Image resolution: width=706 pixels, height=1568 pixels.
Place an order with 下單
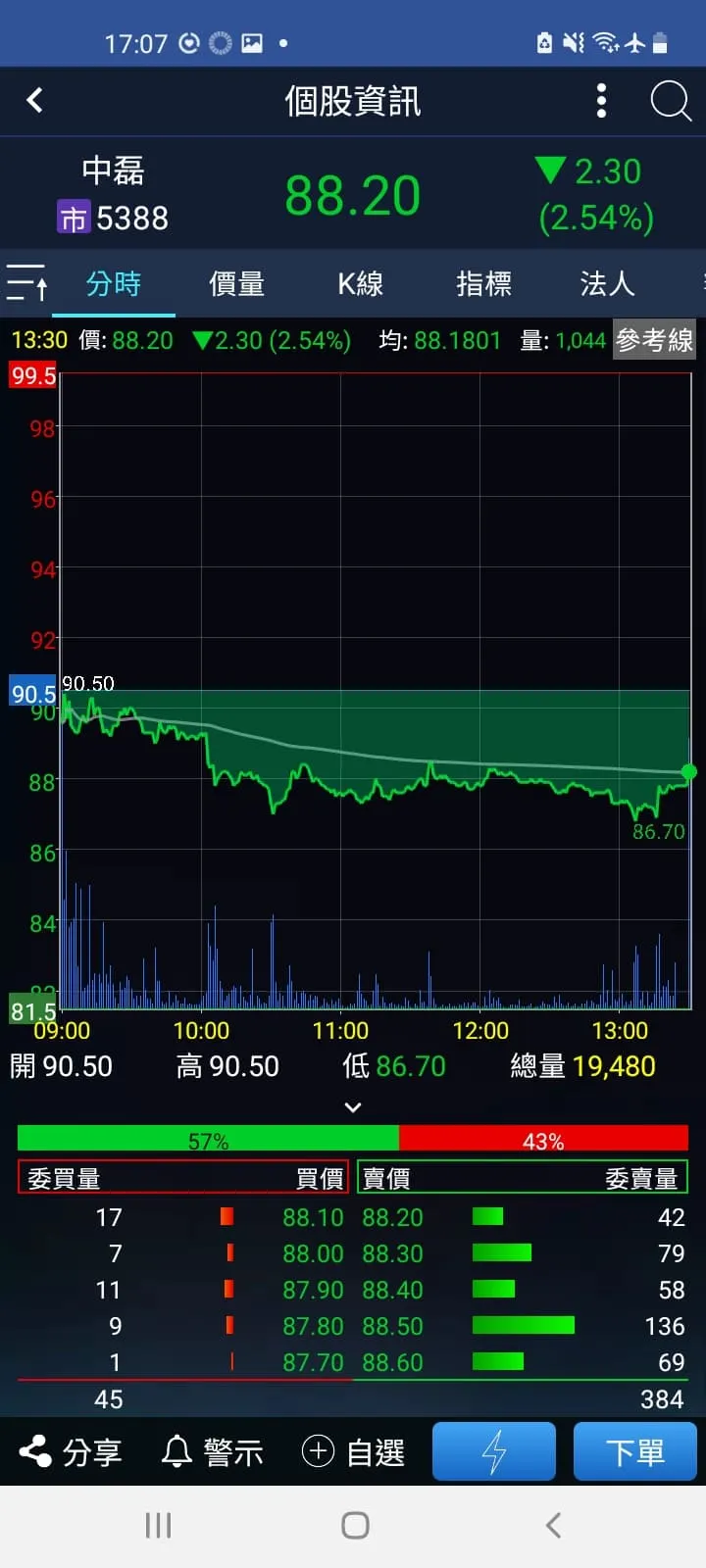pyautogui.click(x=634, y=1451)
